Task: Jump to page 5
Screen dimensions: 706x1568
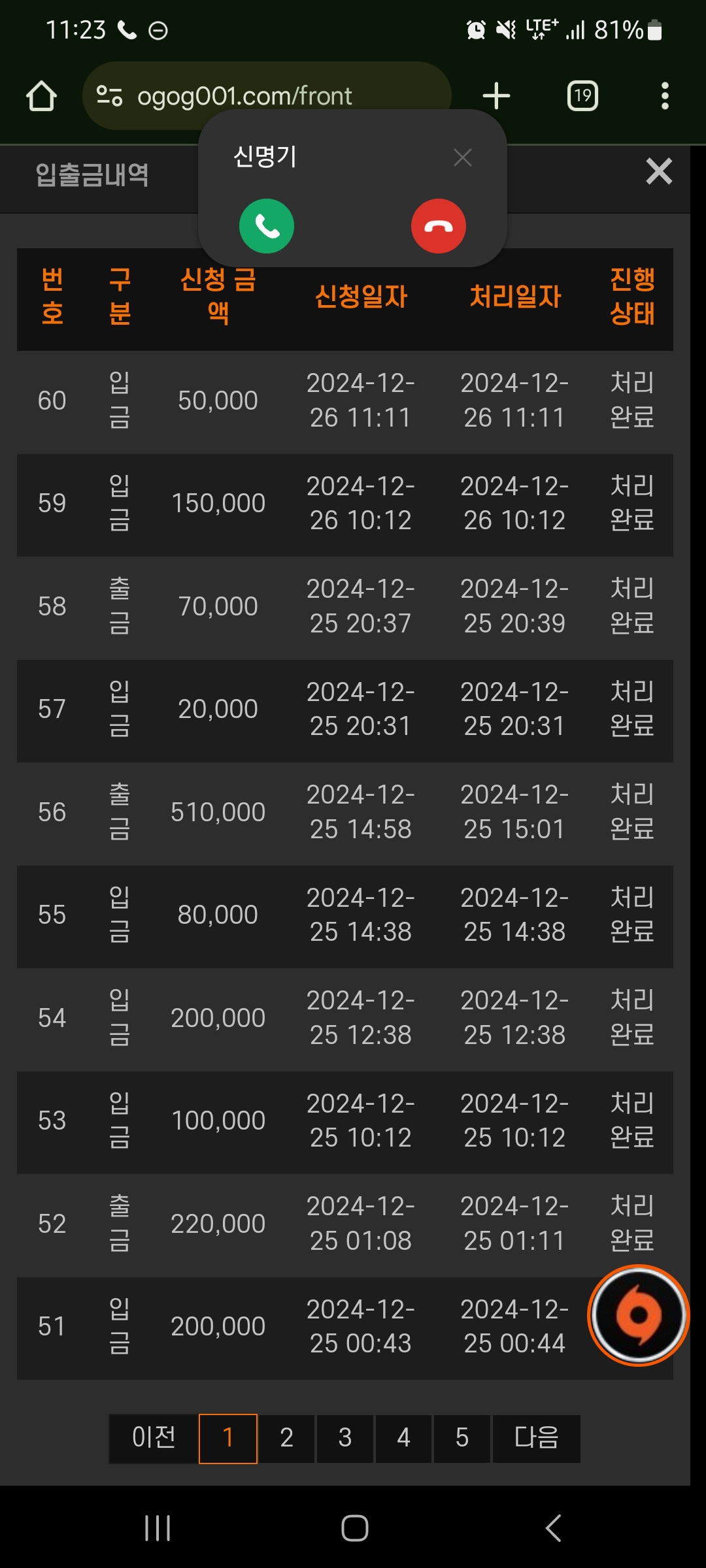Action: coord(462,1439)
